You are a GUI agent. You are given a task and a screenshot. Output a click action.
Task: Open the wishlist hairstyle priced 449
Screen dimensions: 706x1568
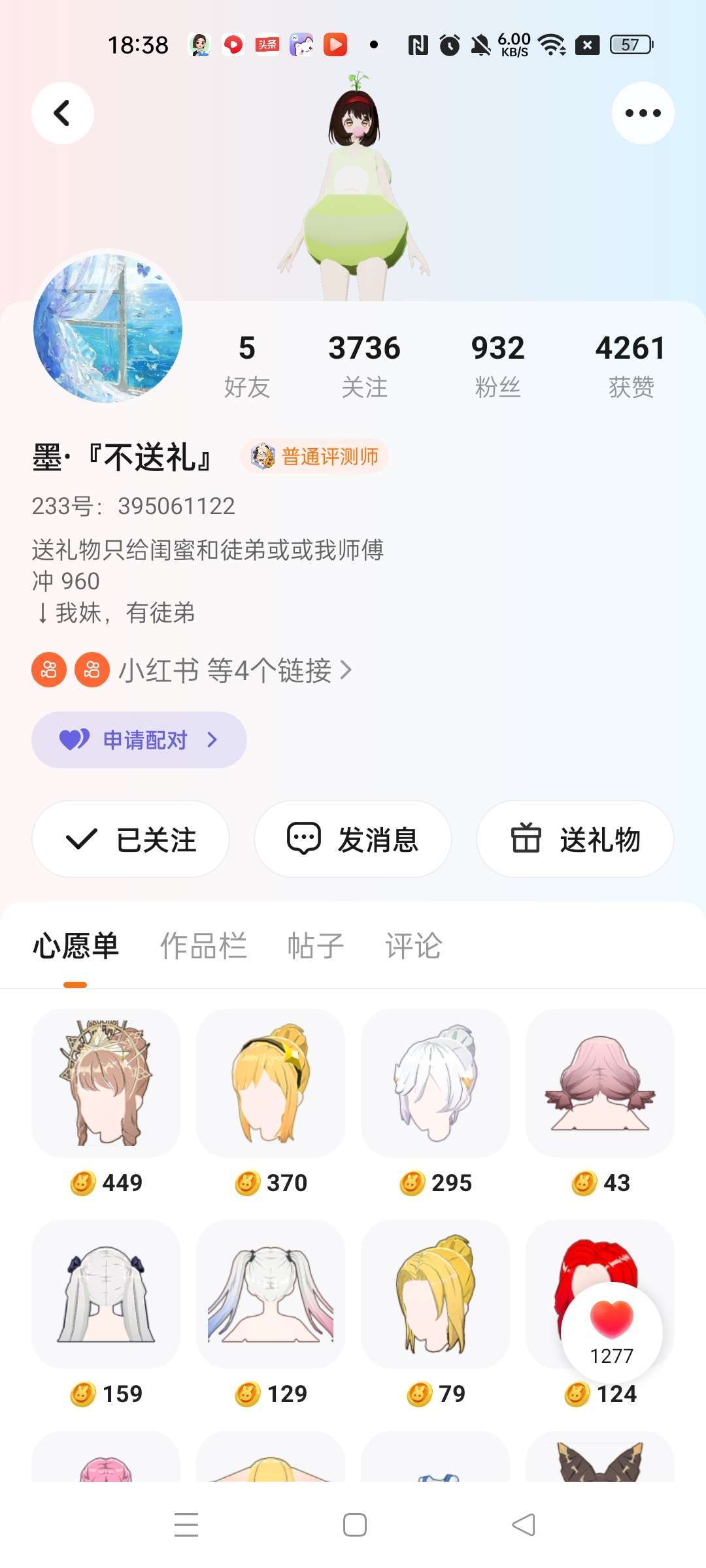106,1083
